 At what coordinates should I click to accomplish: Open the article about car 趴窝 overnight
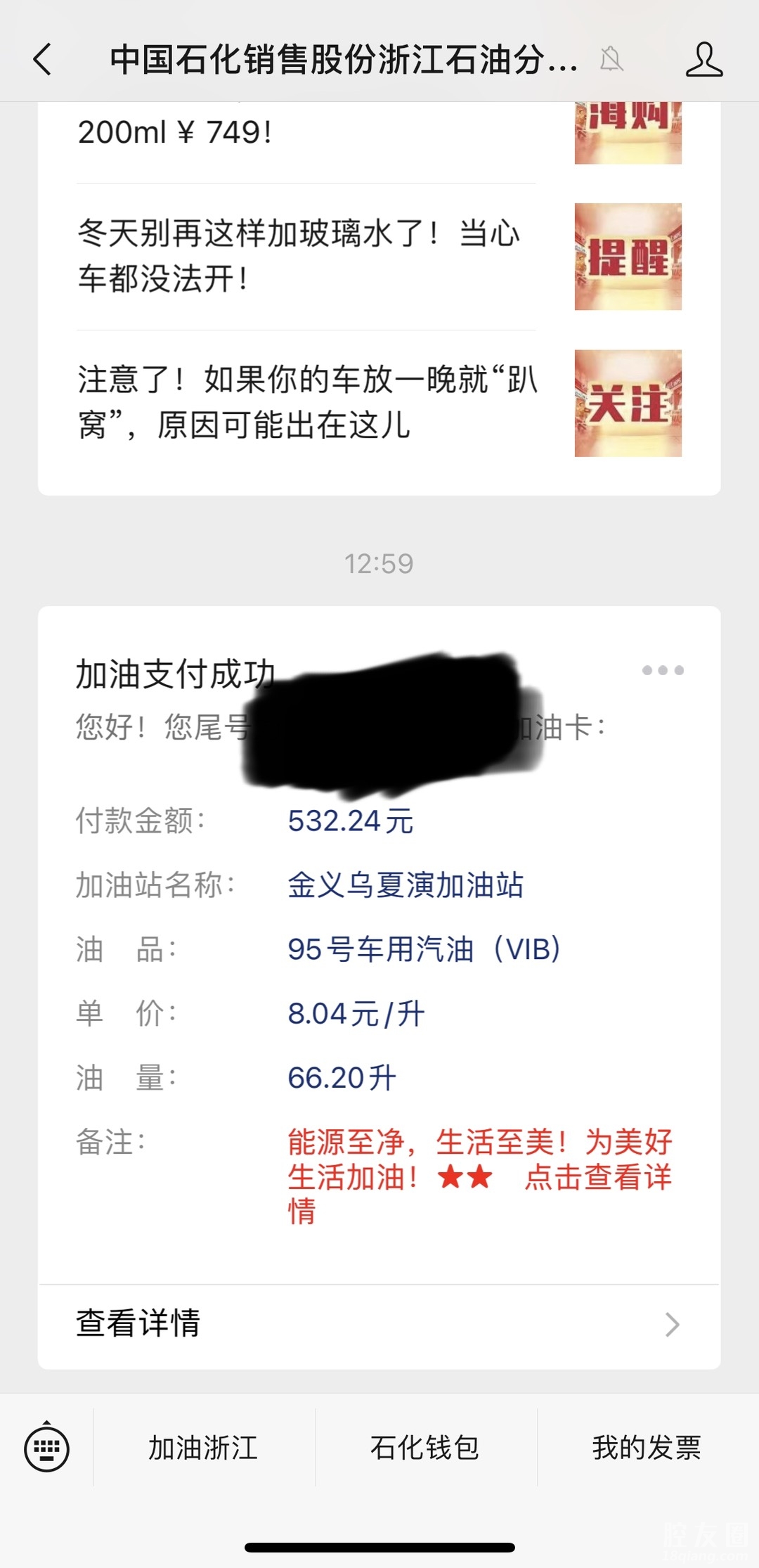click(308, 402)
